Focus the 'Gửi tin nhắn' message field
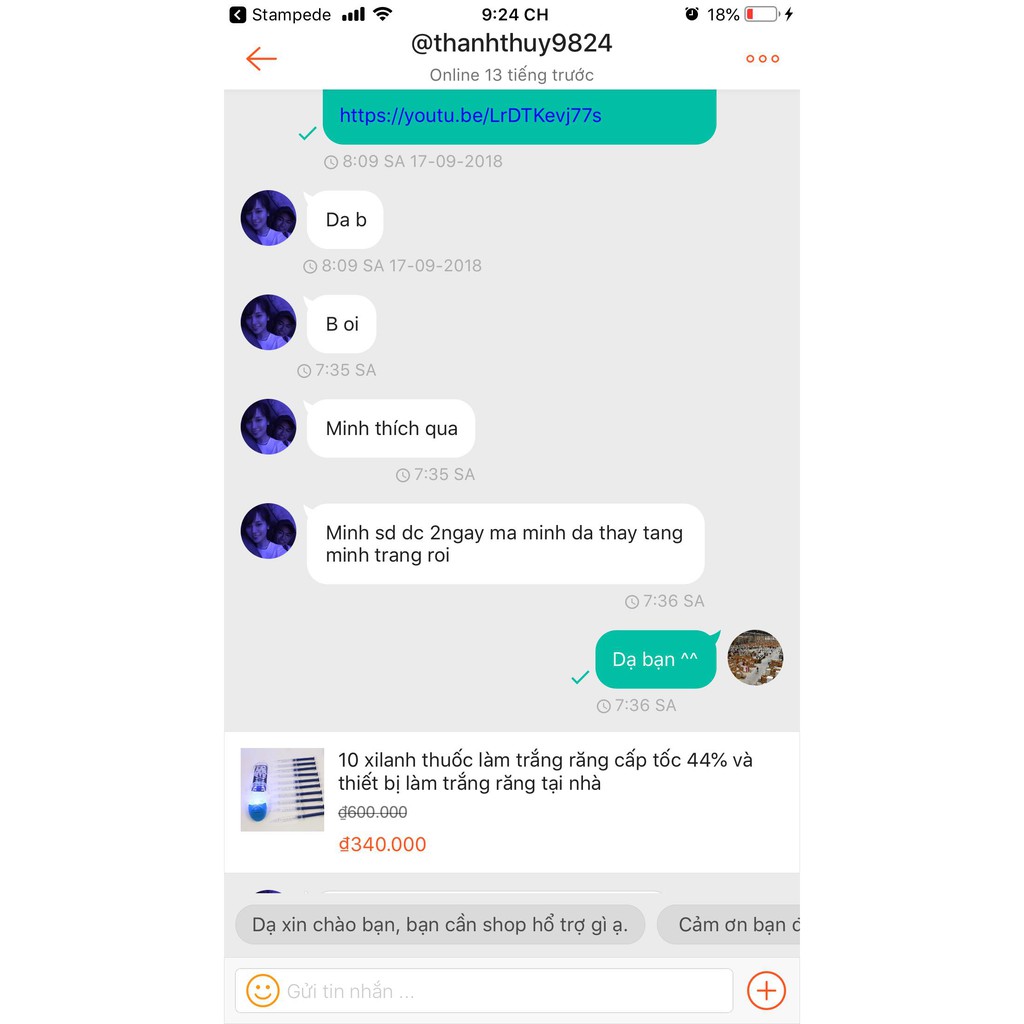The width and height of the screenshot is (1024, 1024). 500,991
